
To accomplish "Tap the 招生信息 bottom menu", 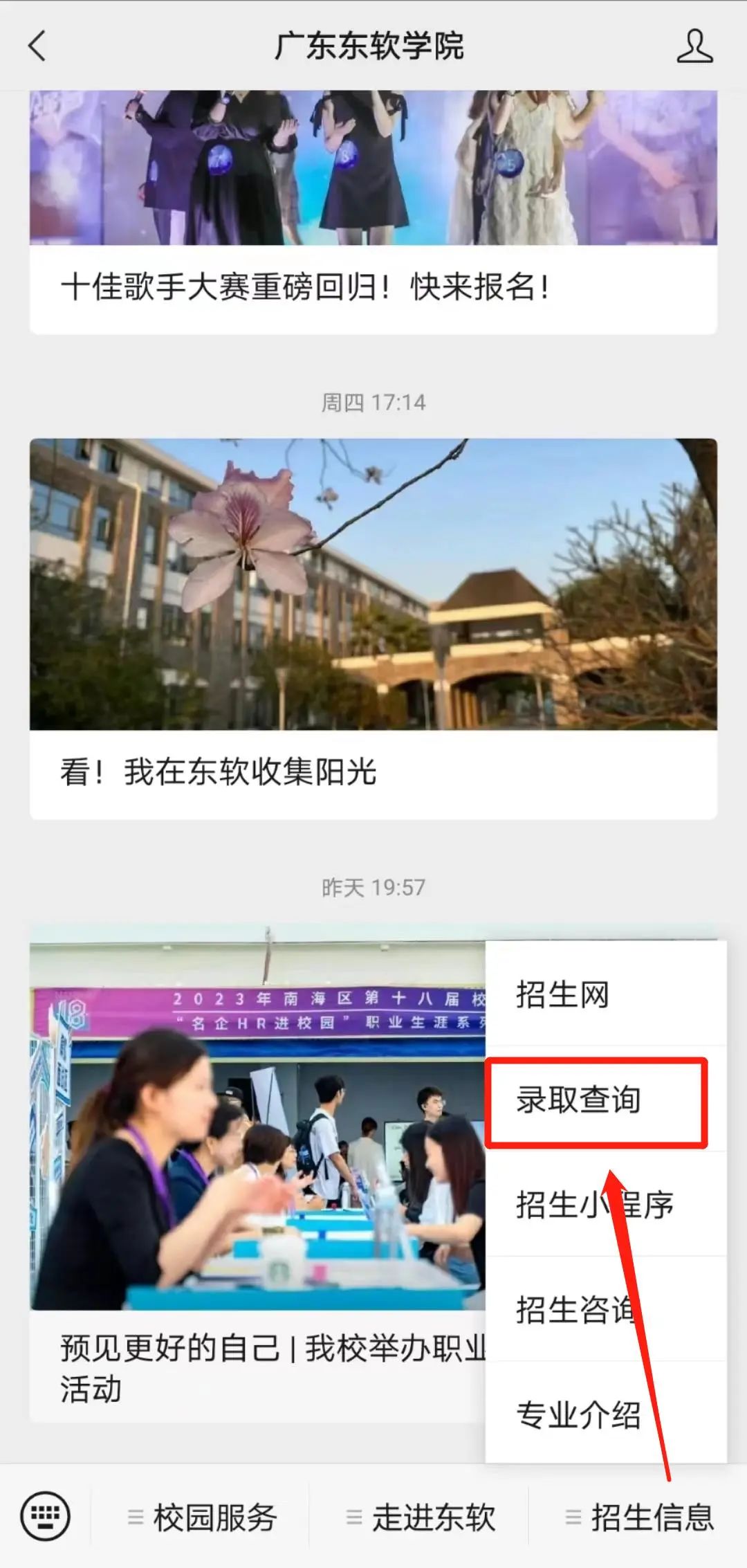I will click(x=639, y=1517).
